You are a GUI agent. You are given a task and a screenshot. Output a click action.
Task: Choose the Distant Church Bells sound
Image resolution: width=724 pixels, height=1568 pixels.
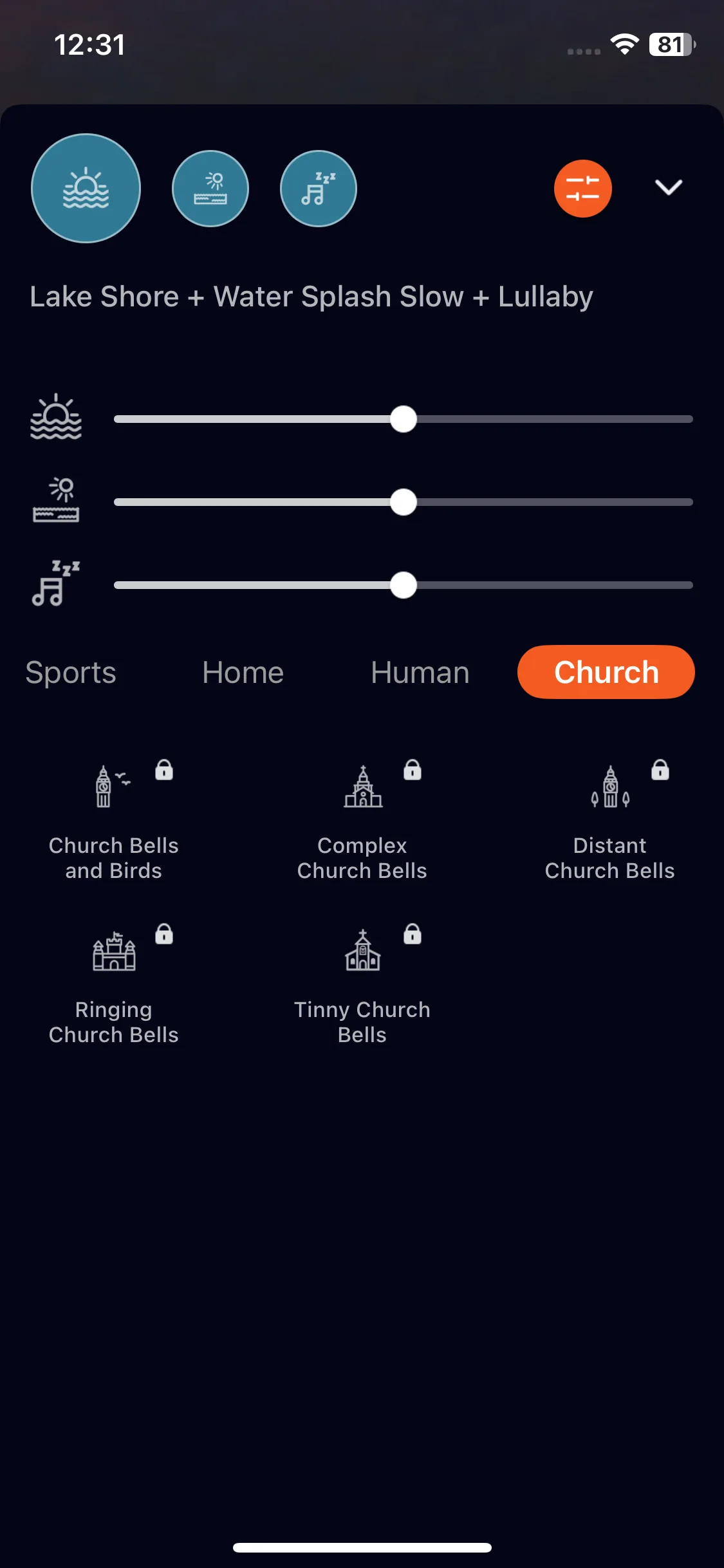[609, 821]
